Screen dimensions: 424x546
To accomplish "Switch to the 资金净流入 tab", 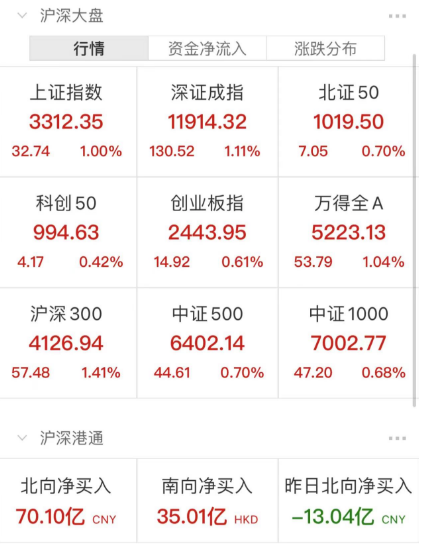I will 207,48.
